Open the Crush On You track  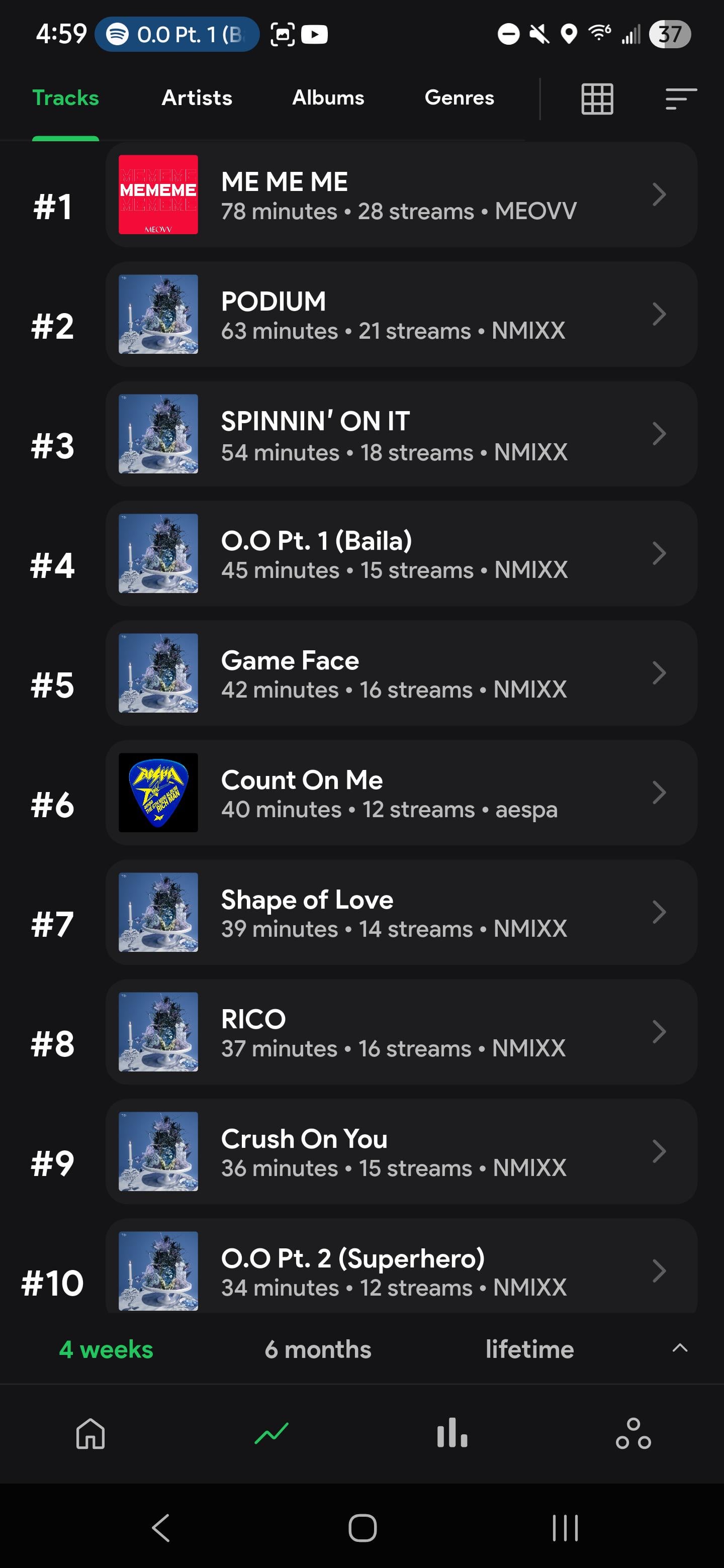point(401,1152)
